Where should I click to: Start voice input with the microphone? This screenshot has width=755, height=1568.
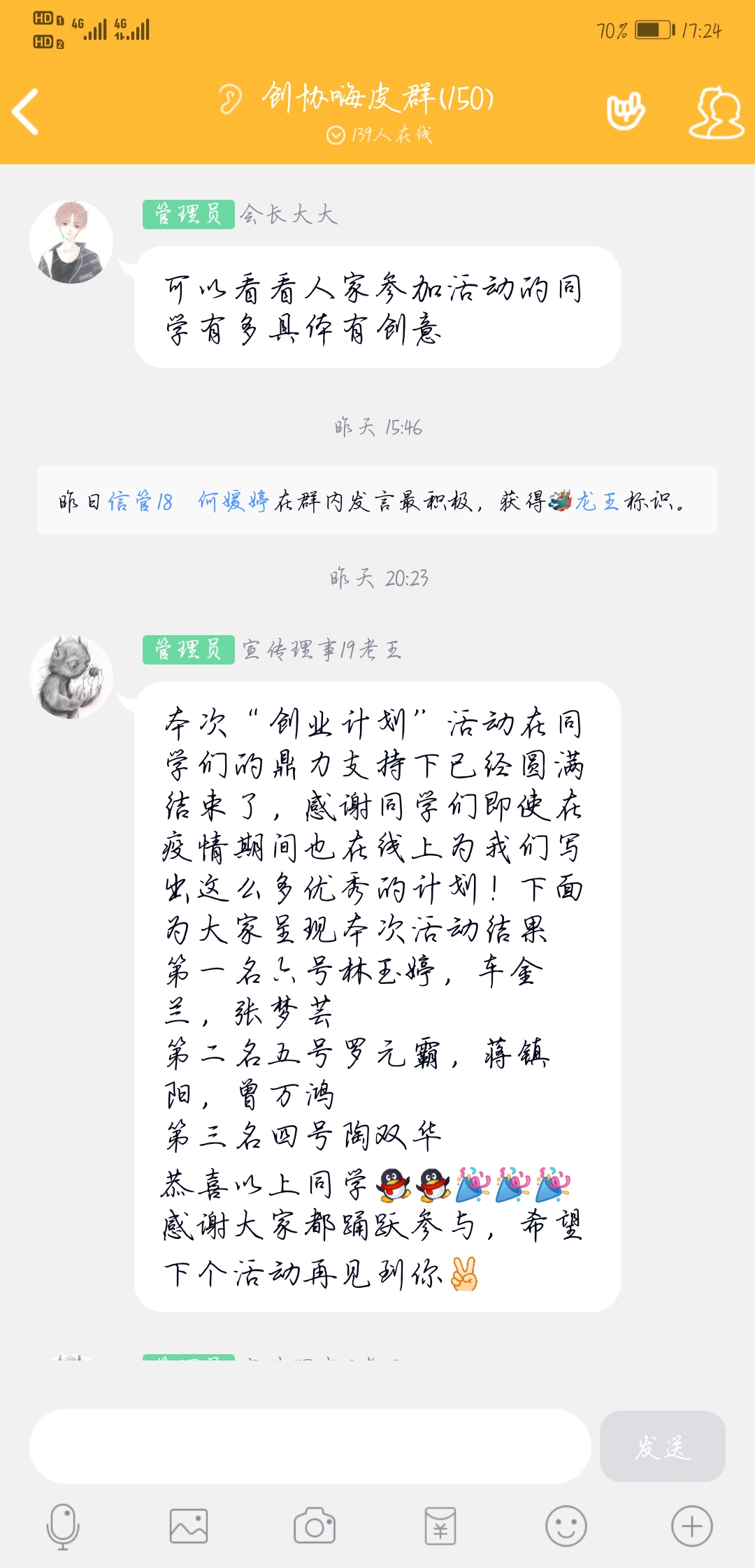(63, 1527)
